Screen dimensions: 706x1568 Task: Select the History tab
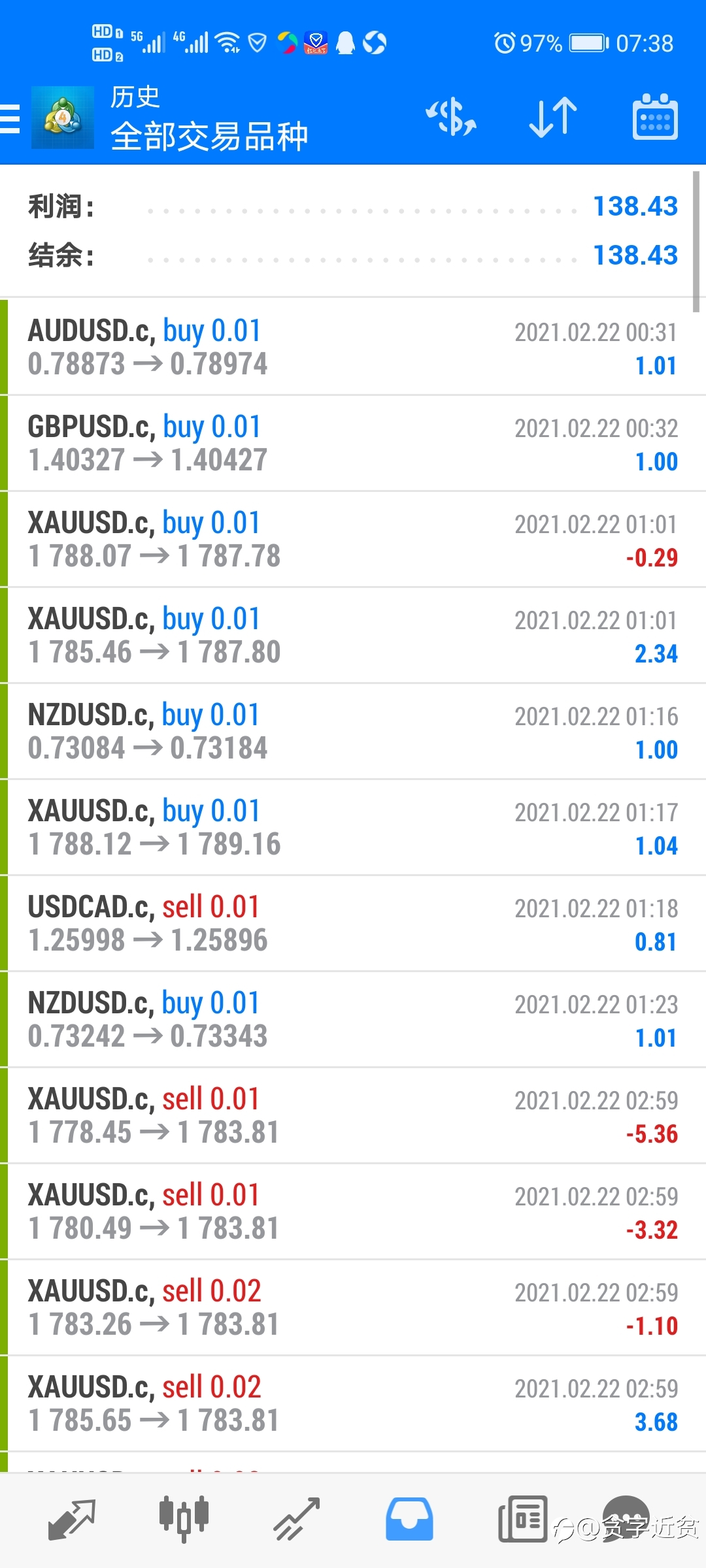pyautogui.click(x=409, y=1520)
